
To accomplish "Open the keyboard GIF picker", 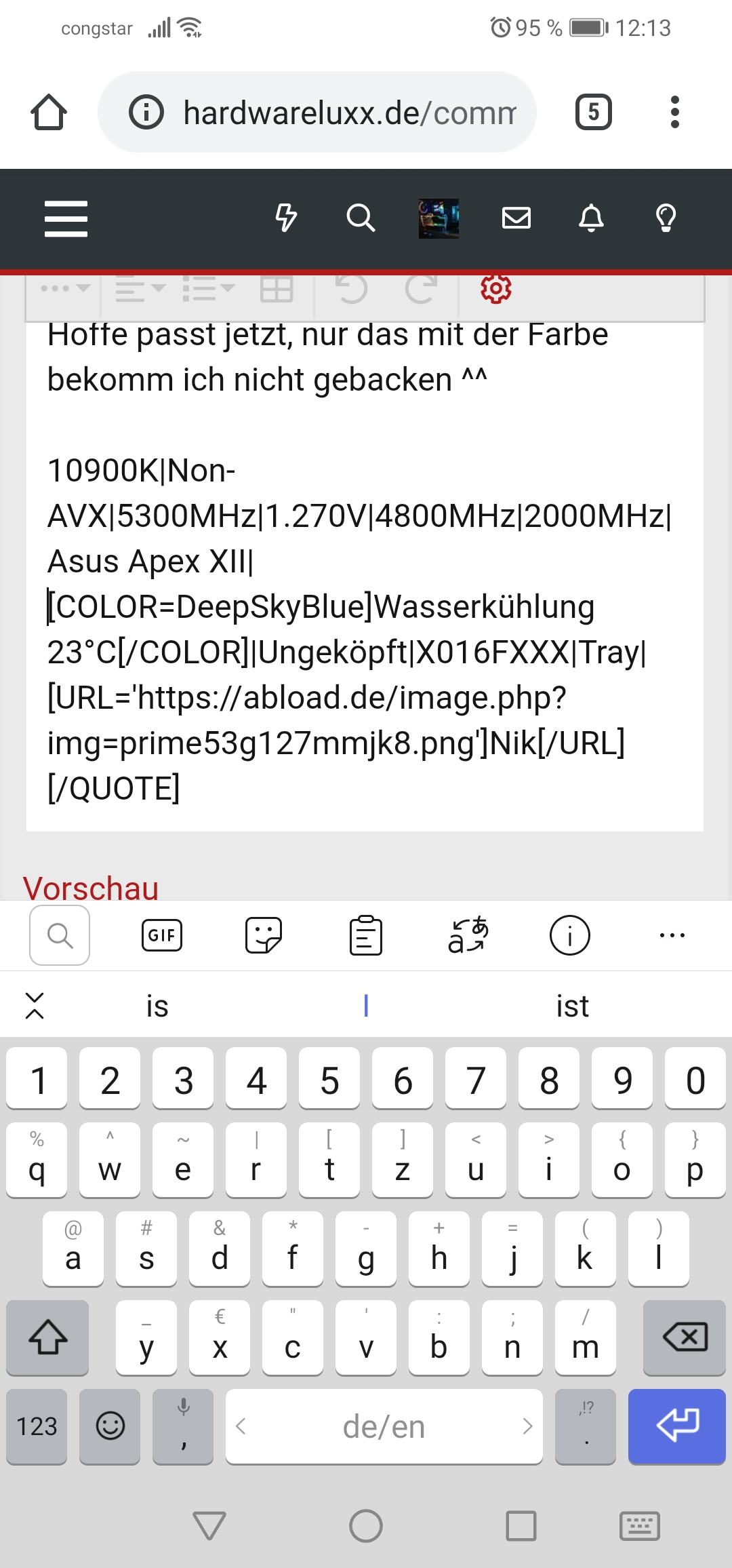I will 161,935.
